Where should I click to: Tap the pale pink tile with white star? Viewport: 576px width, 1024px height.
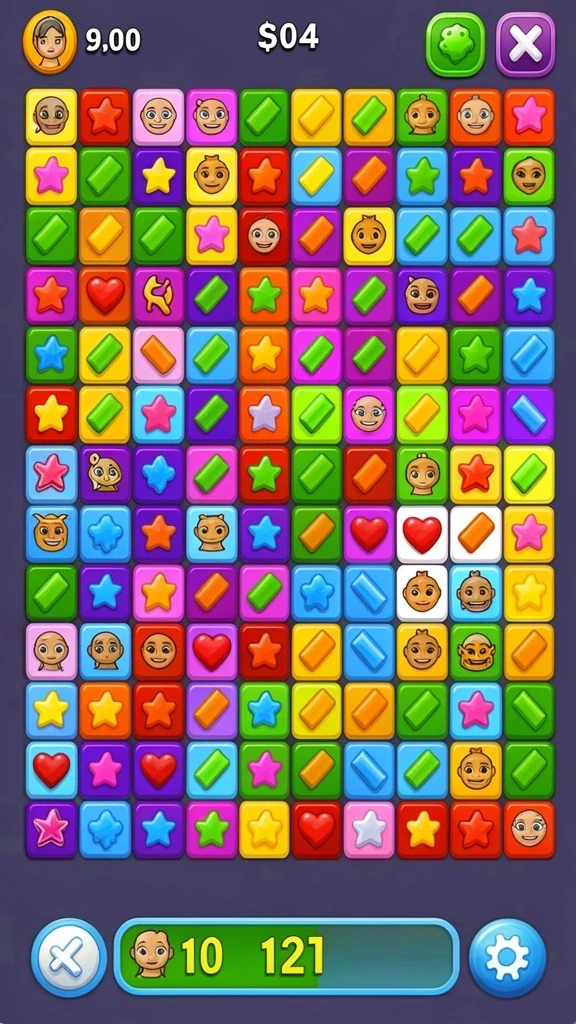[x=369, y=829]
